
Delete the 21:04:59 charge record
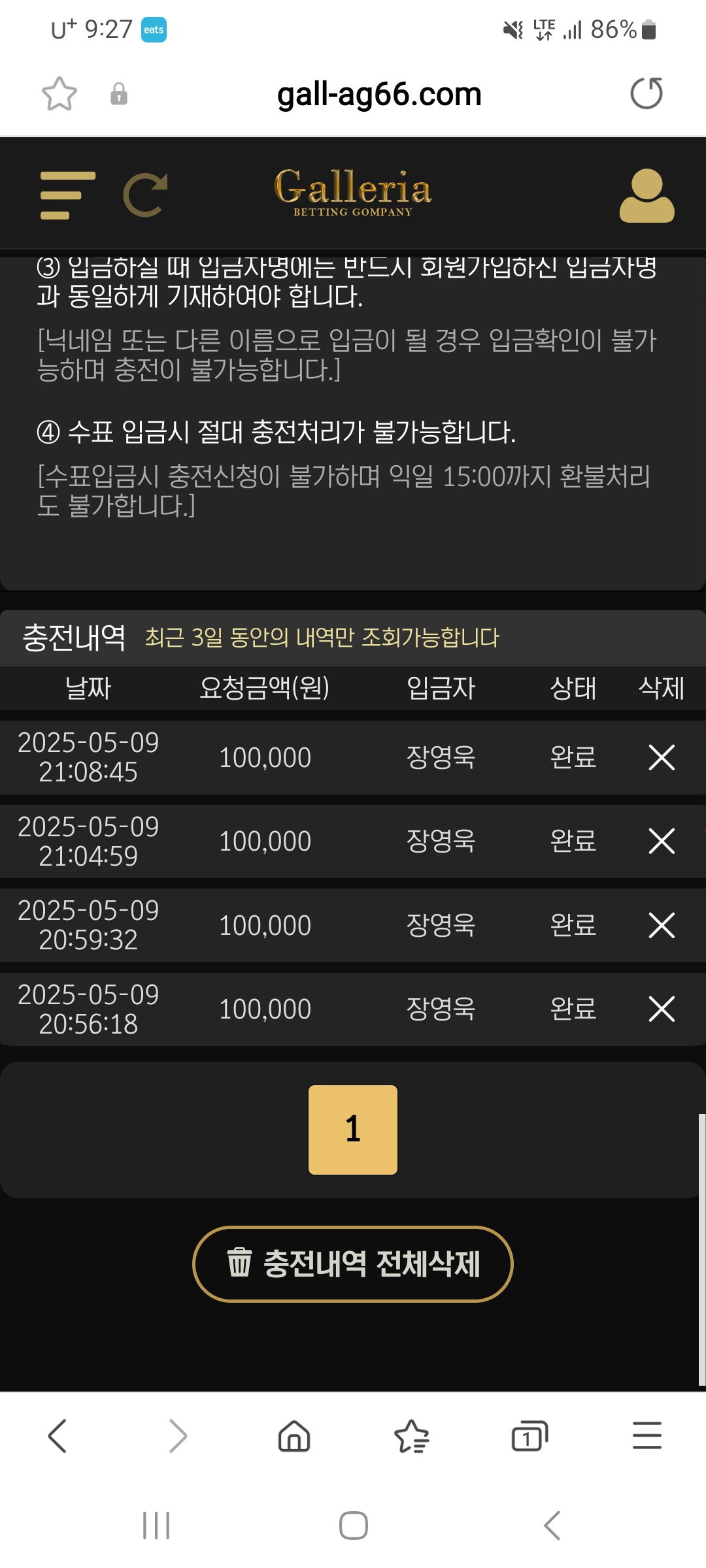(x=661, y=841)
